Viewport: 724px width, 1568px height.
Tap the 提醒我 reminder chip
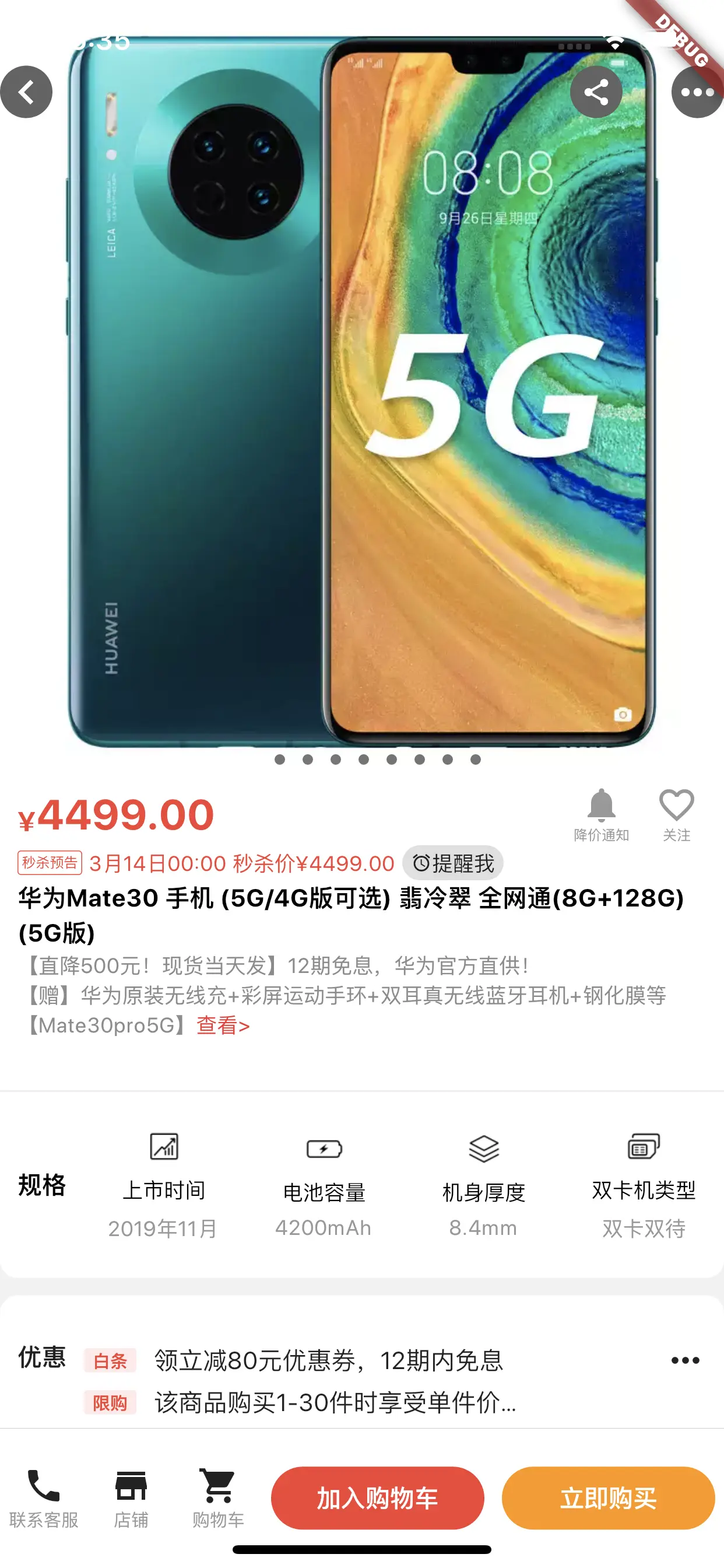453,863
